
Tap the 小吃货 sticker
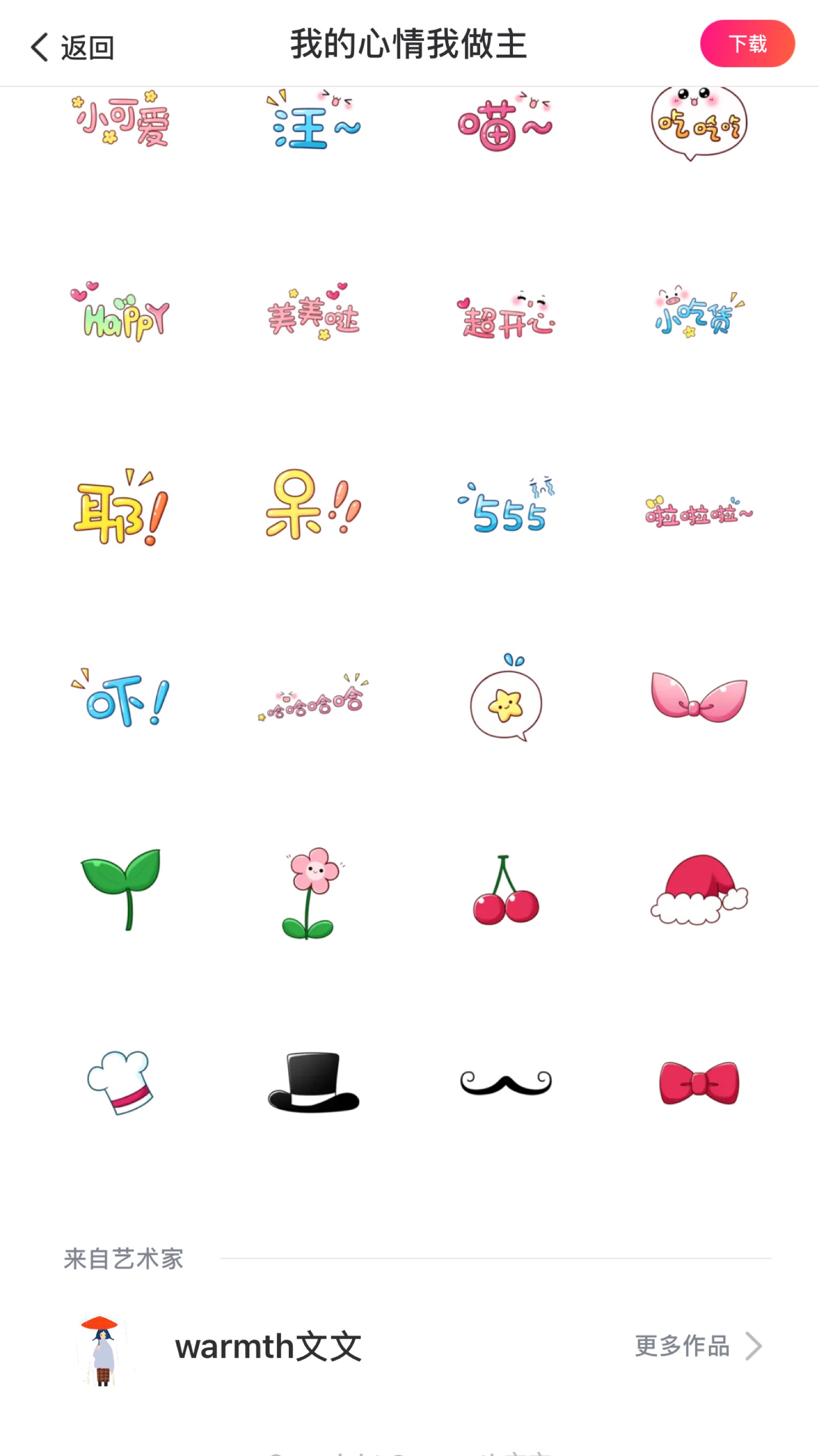(x=699, y=314)
